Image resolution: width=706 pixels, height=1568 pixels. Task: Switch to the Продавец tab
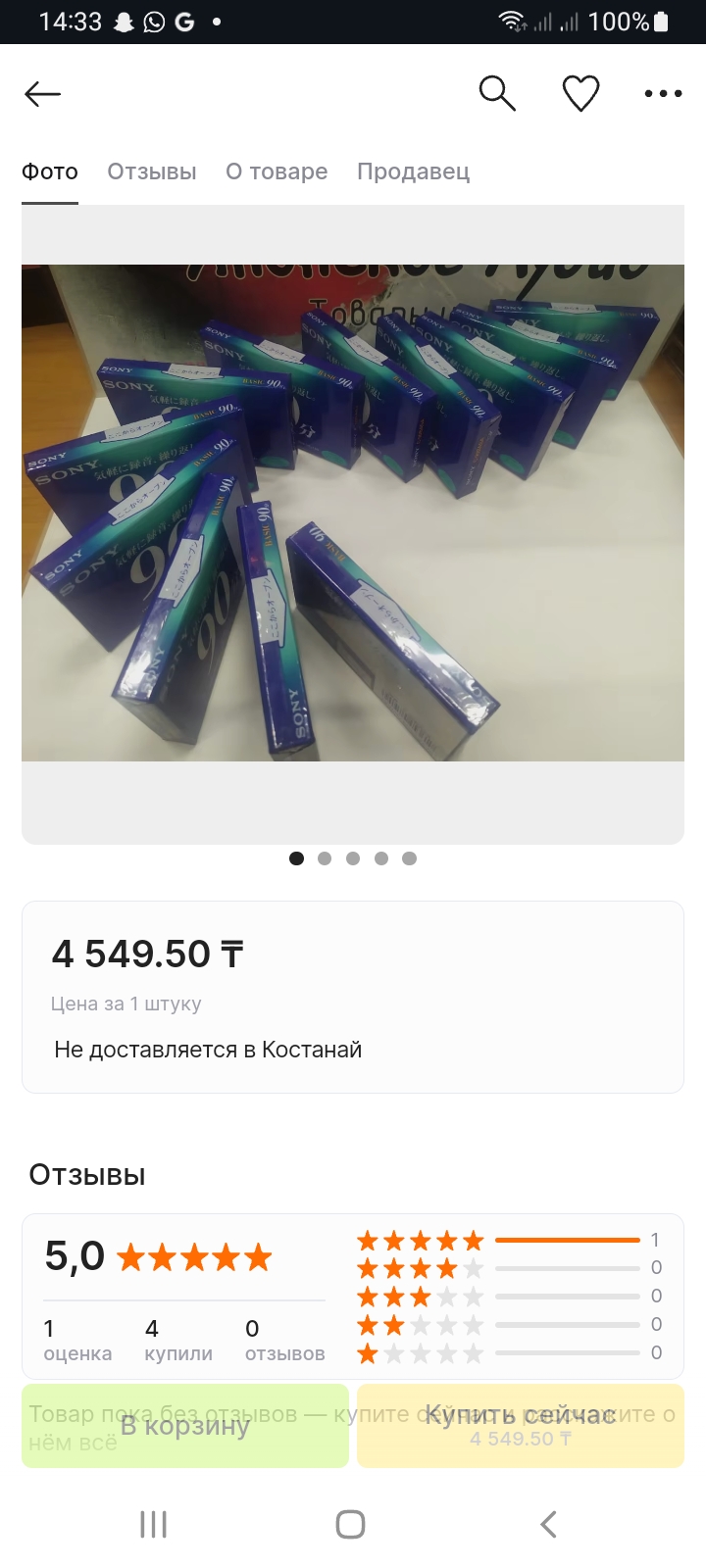[x=413, y=171]
